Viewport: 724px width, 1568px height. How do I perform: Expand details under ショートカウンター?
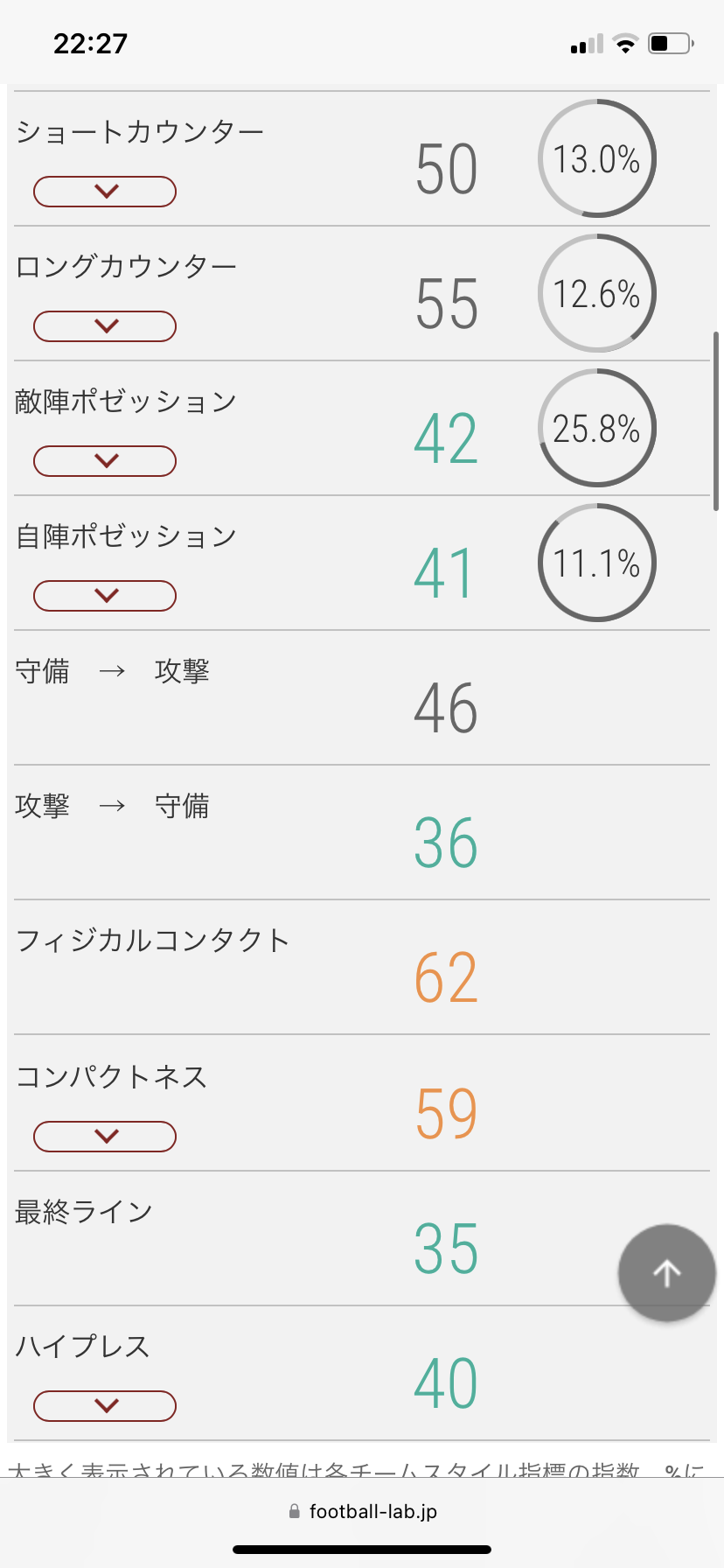click(105, 192)
